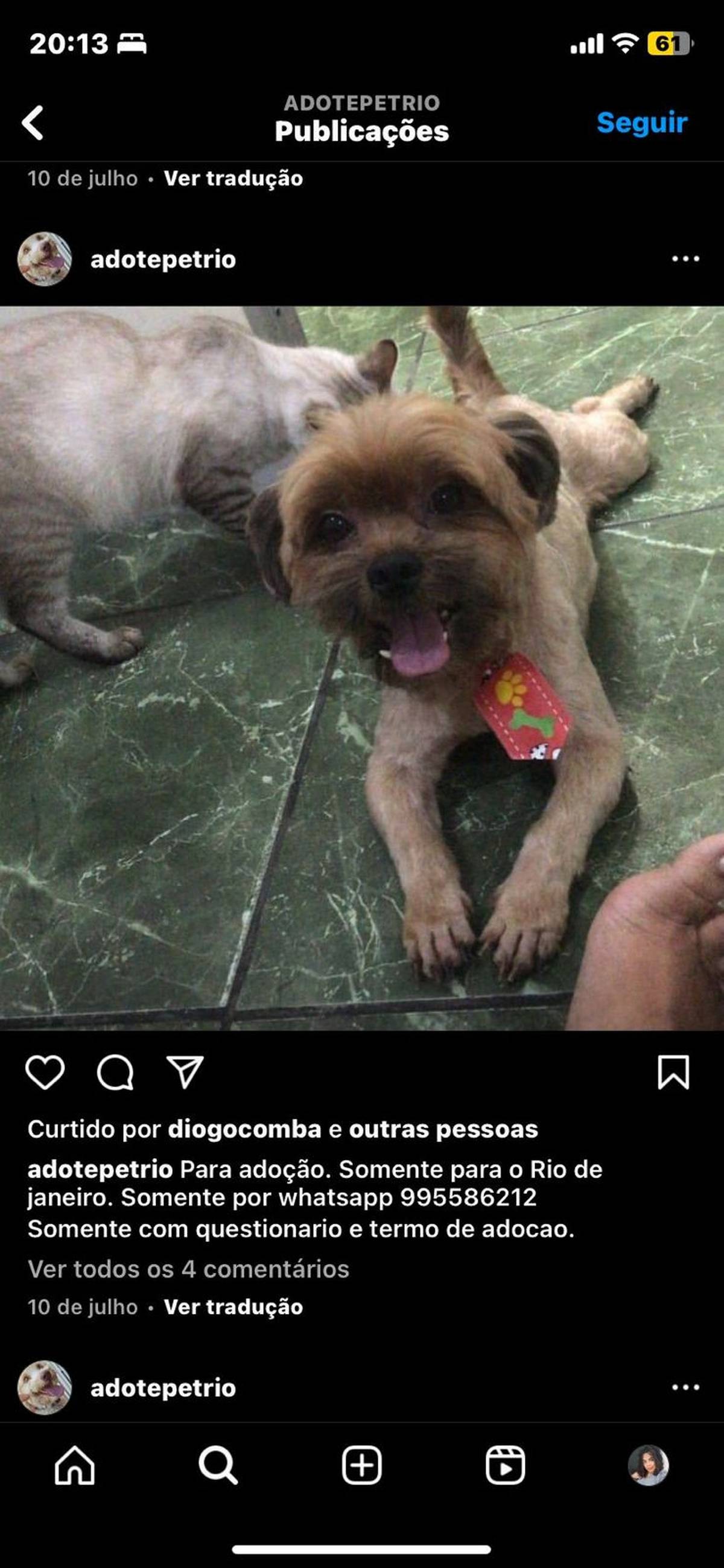Open the Reels tab
This screenshot has height=1568, width=724.
(x=506, y=1465)
